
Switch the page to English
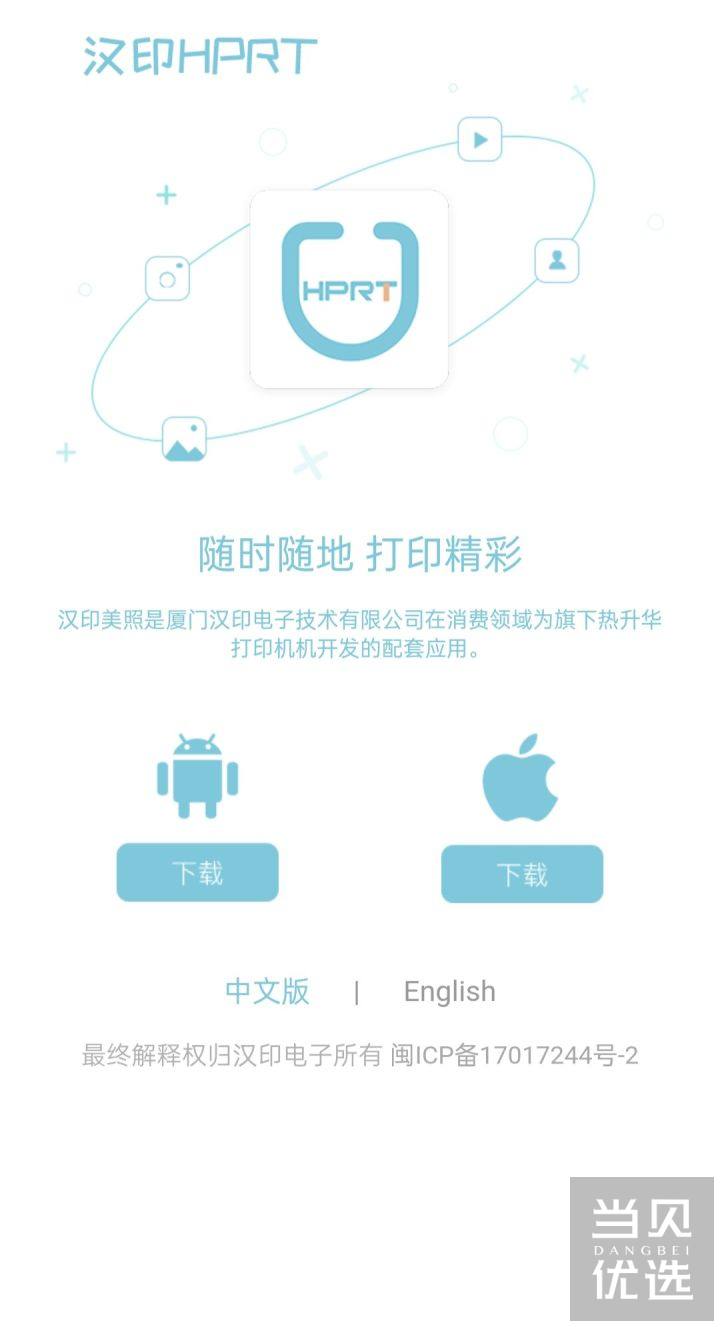pos(449,991)
